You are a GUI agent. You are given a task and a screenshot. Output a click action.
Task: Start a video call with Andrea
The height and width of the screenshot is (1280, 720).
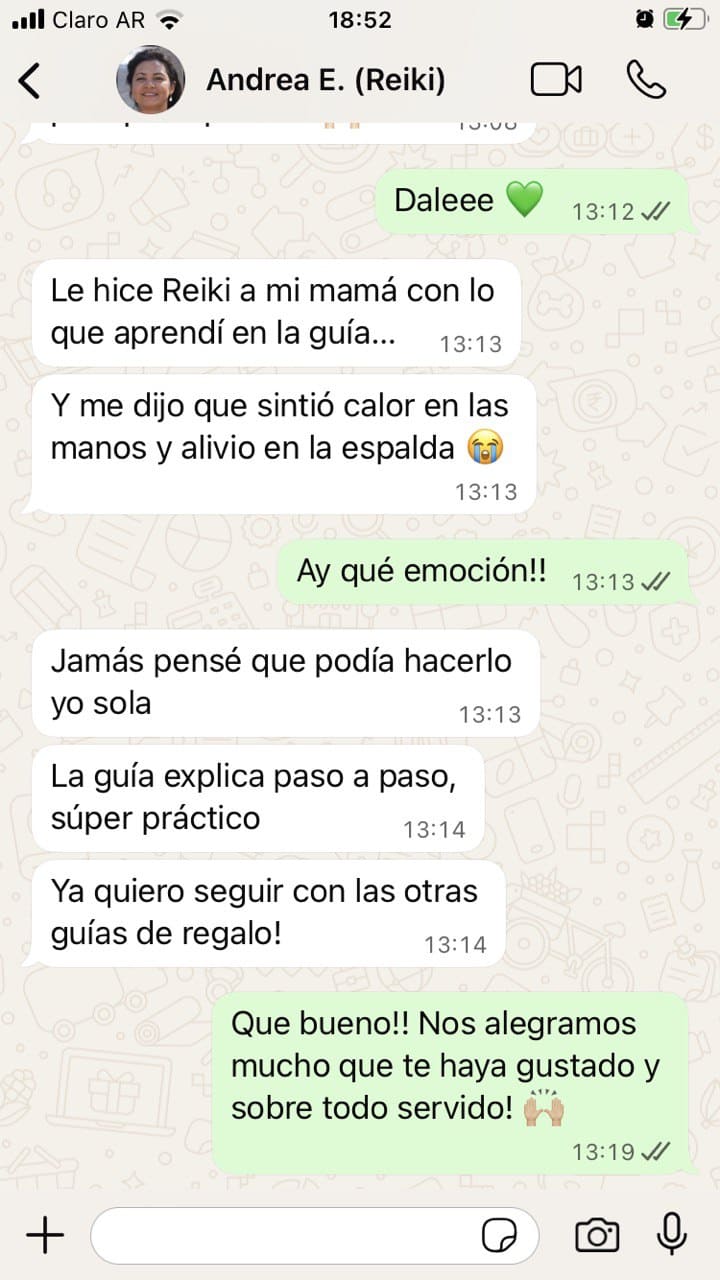556,80
